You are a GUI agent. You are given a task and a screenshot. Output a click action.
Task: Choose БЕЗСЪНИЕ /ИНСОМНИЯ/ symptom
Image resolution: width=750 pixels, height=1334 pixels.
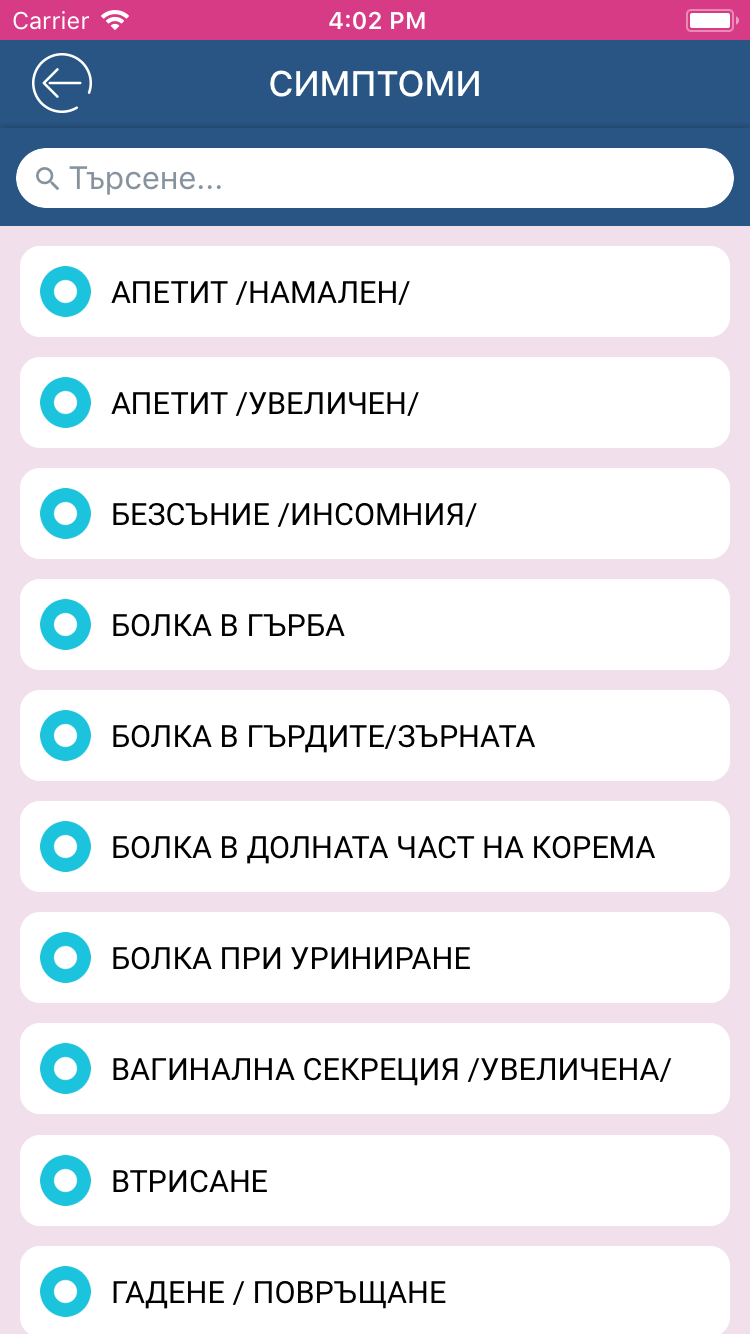coord(375,514)
